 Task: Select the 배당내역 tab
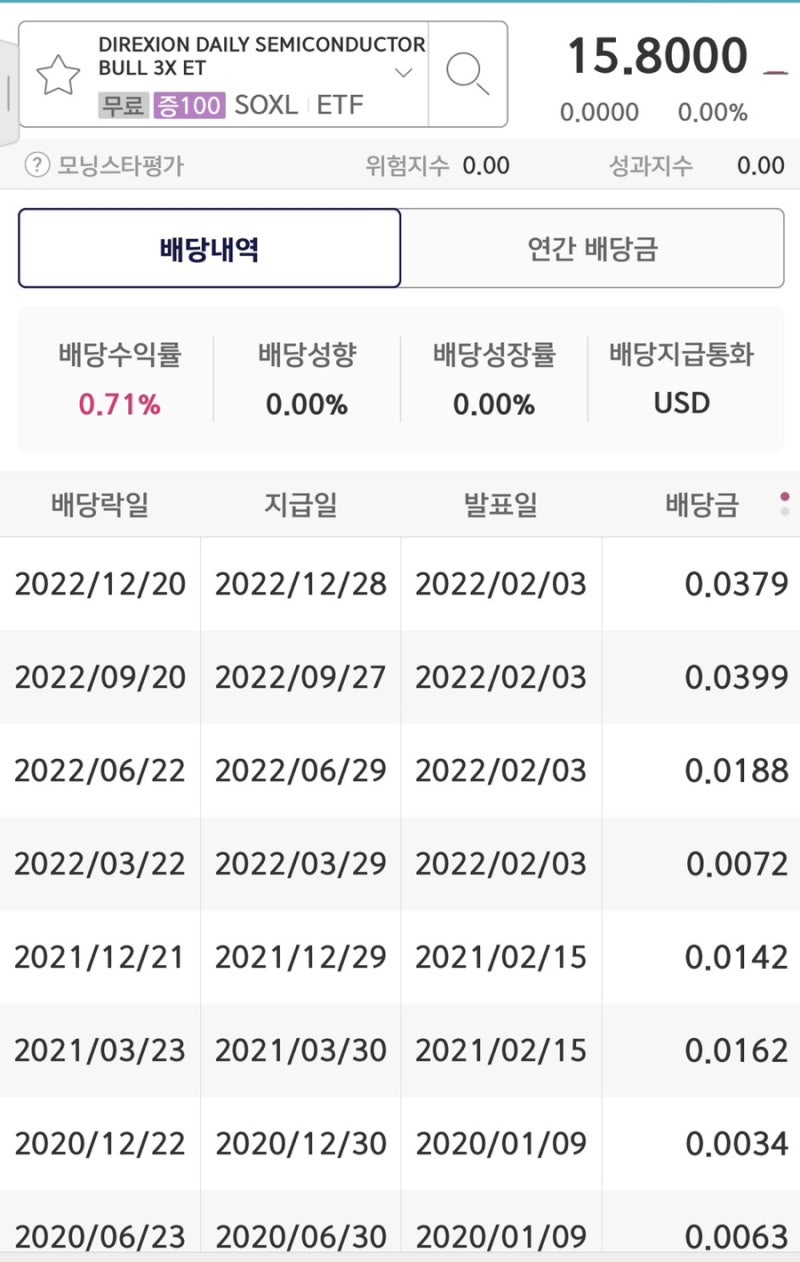tap(208, 247)
